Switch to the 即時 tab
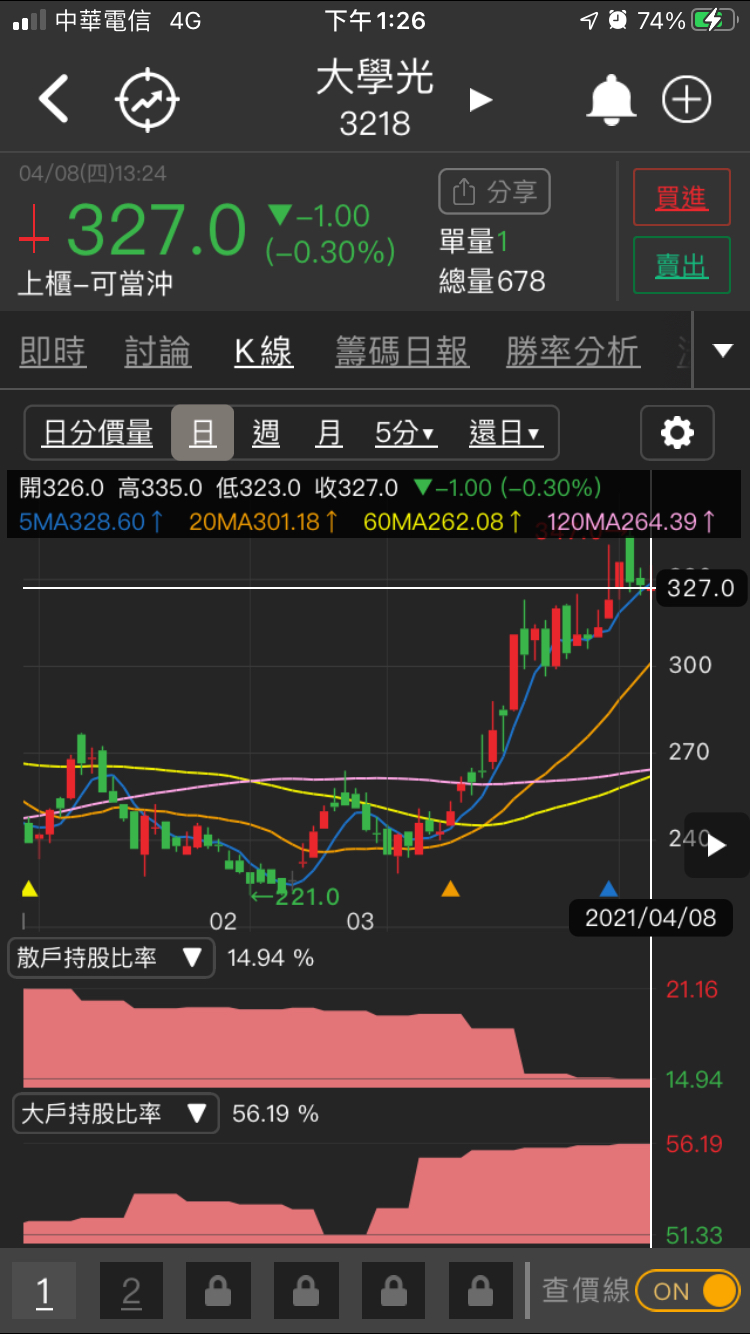 pos(53,352)
